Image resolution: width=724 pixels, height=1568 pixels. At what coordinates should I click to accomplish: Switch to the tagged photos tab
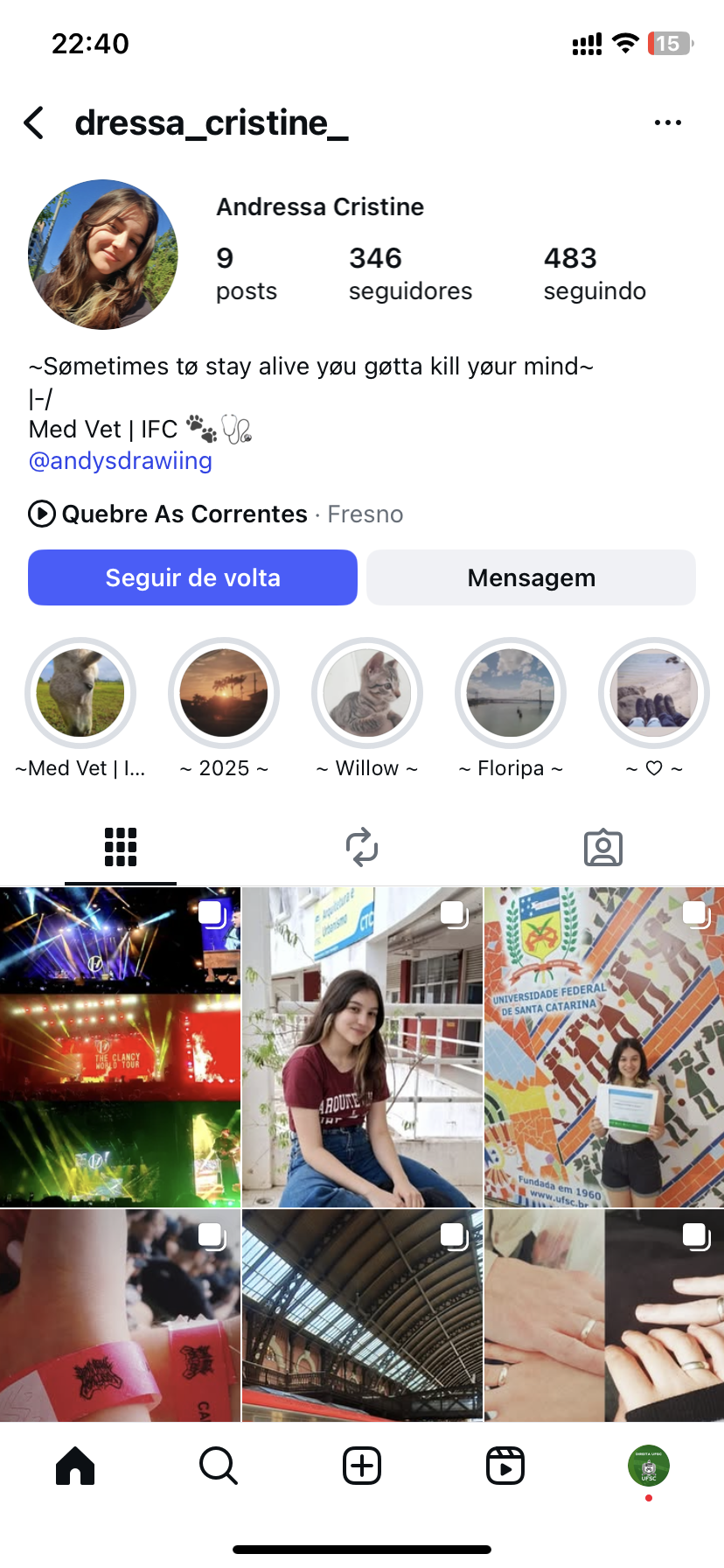tap(603, 847)
